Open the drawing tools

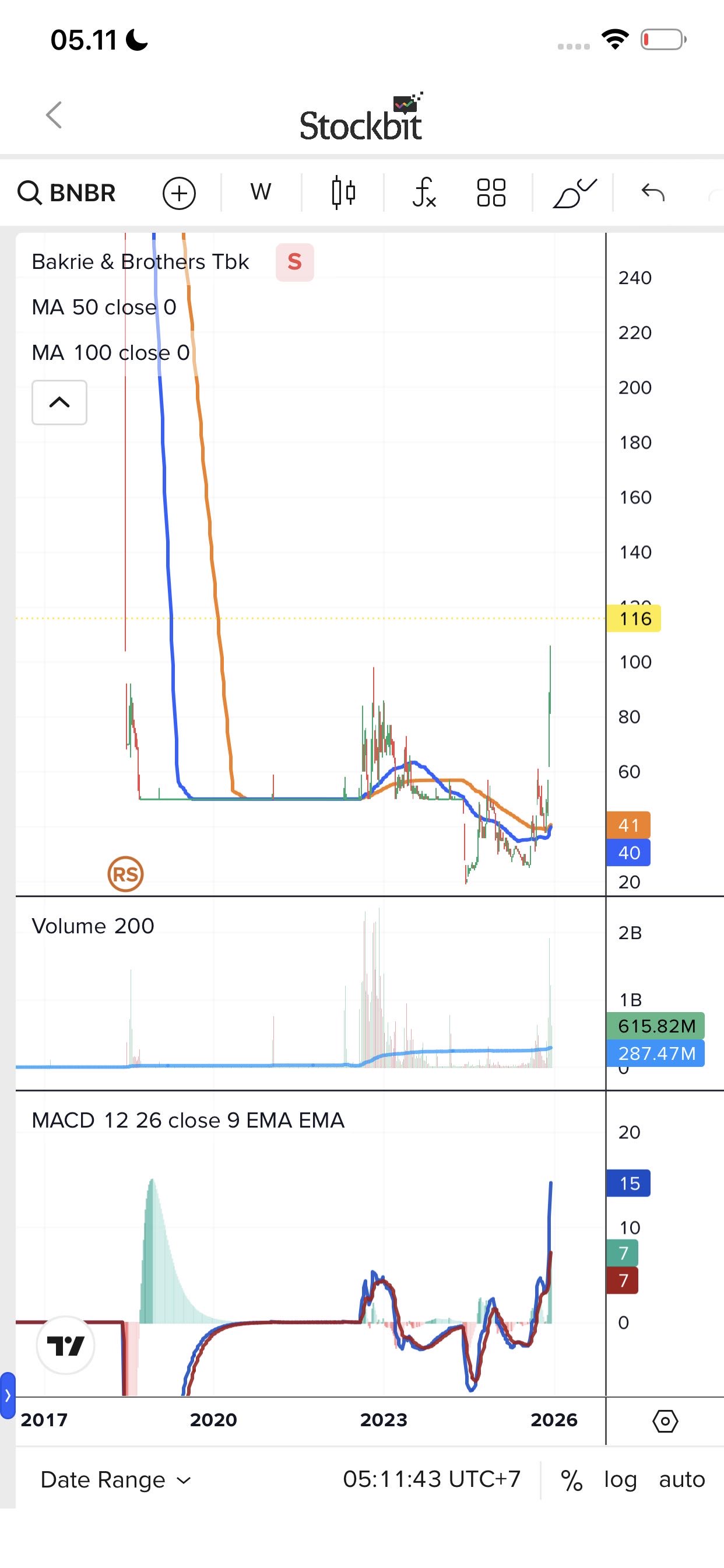pyautogui.click(x=574, y=194)
